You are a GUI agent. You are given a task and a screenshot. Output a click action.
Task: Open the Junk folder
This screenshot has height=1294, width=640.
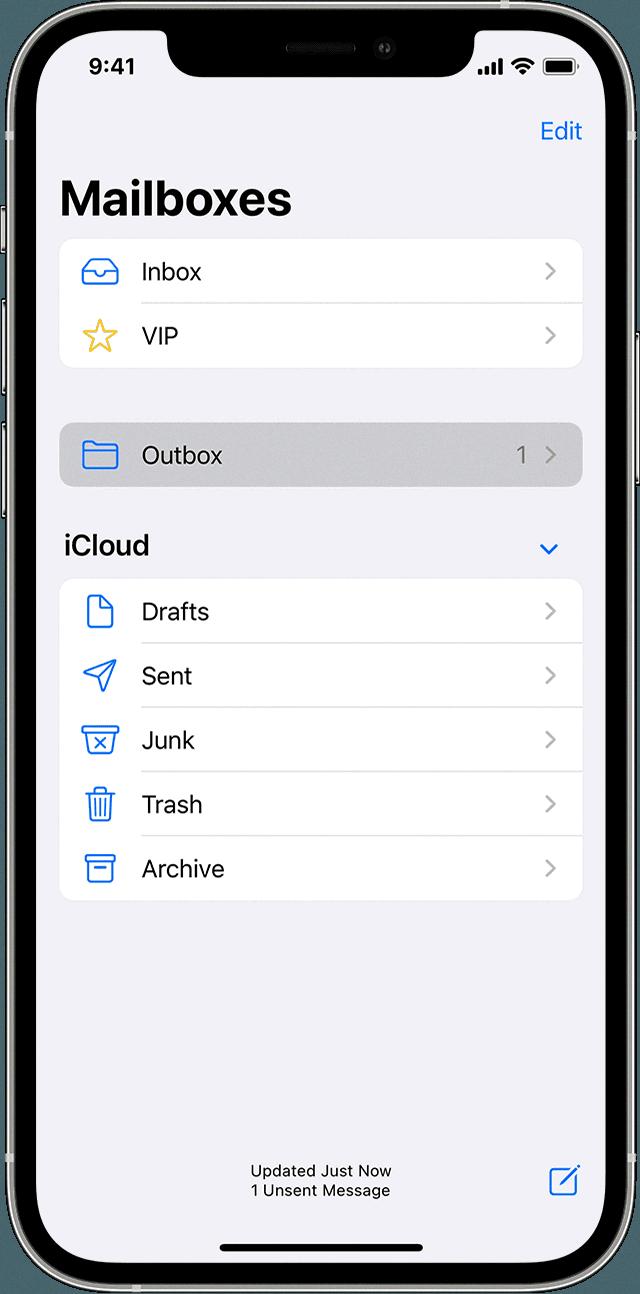[x=321, y=740]
